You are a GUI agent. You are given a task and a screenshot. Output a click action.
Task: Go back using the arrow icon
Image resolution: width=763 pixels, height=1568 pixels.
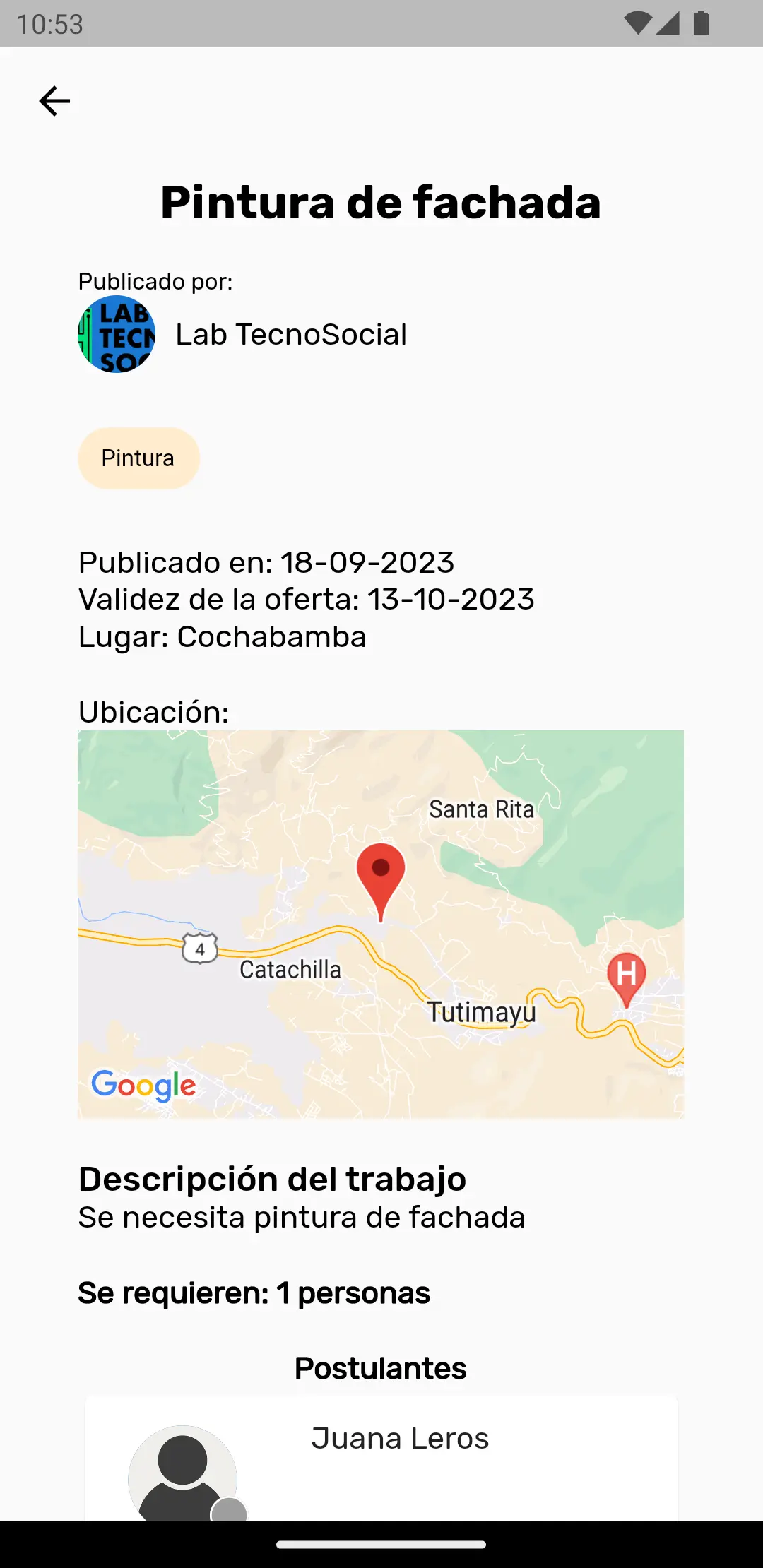pyautogui.click(x=54, y=101)
